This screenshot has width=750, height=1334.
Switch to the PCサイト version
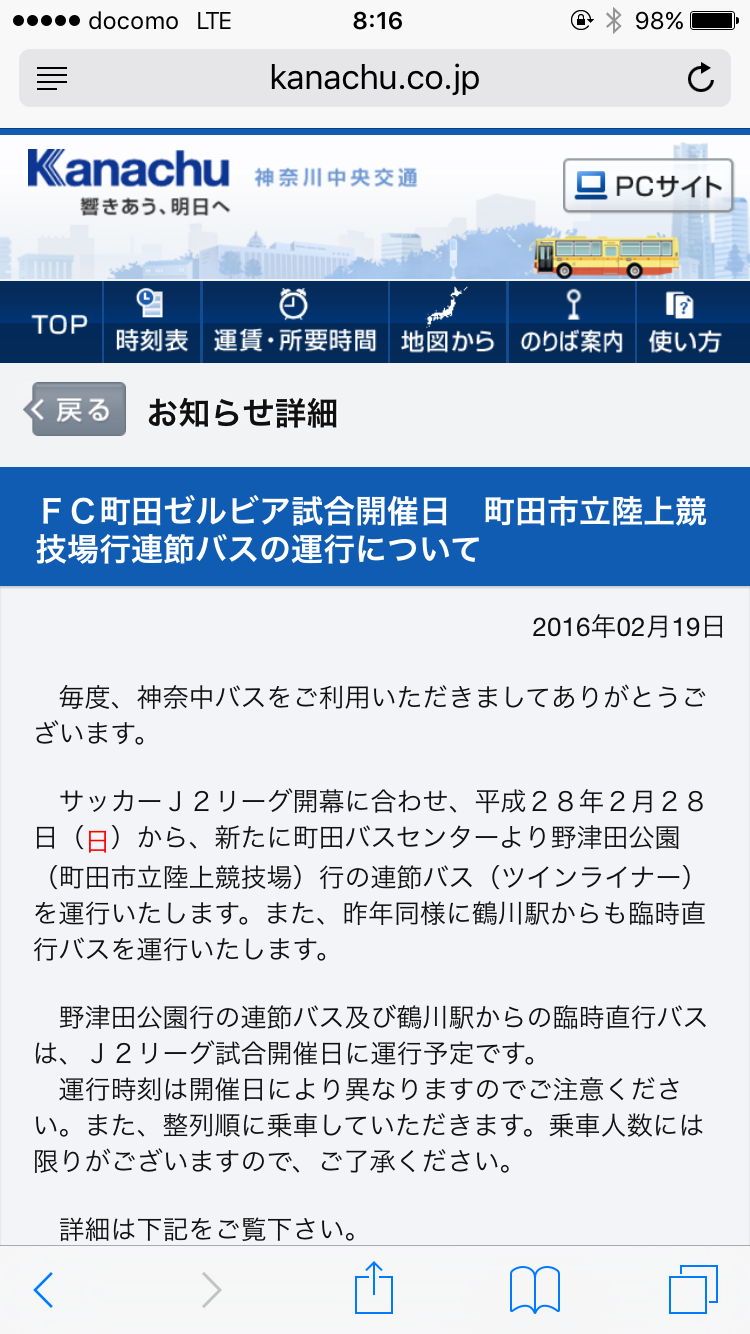(648, 186)
